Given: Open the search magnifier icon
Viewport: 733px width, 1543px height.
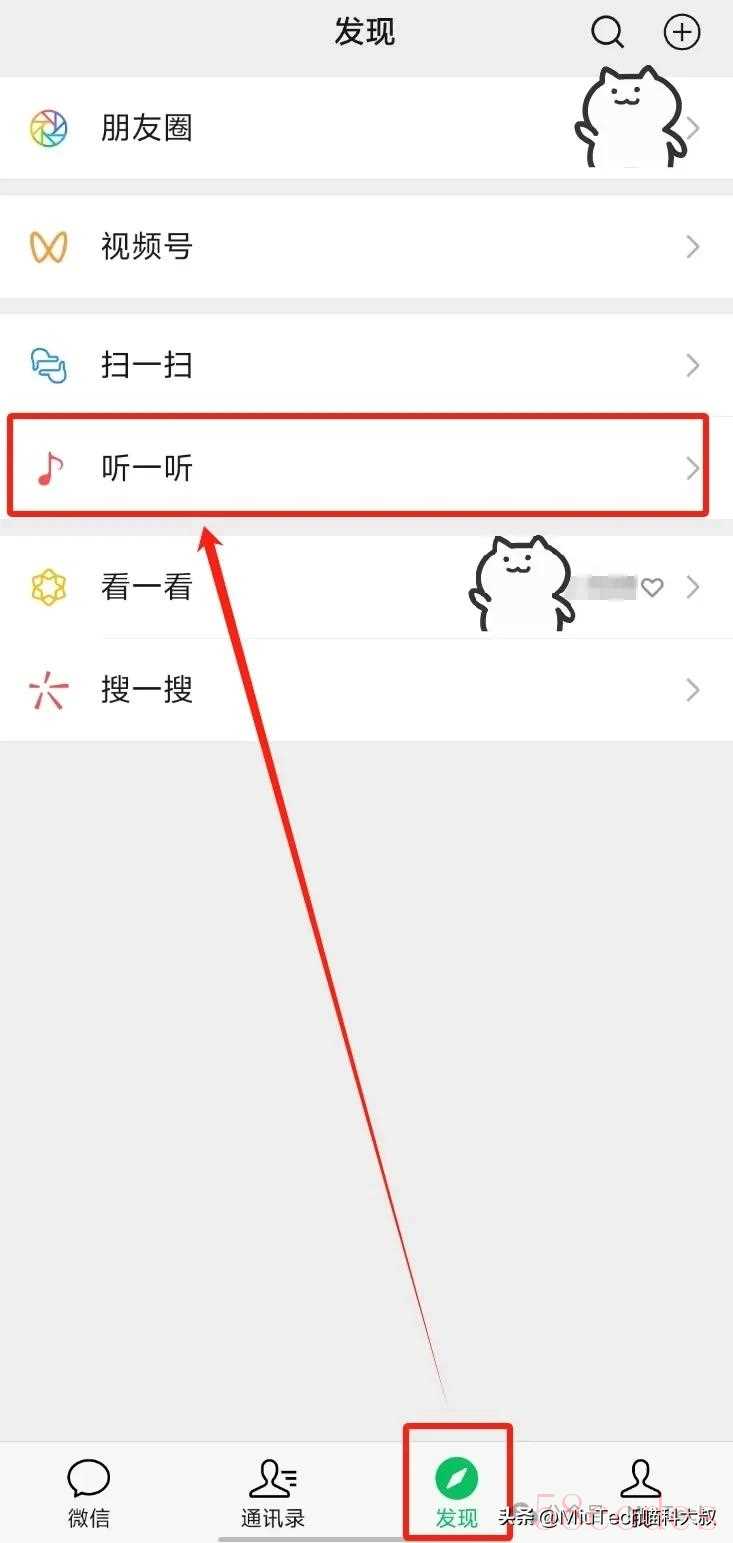Looking at the screenshot, I should [607, 32].
